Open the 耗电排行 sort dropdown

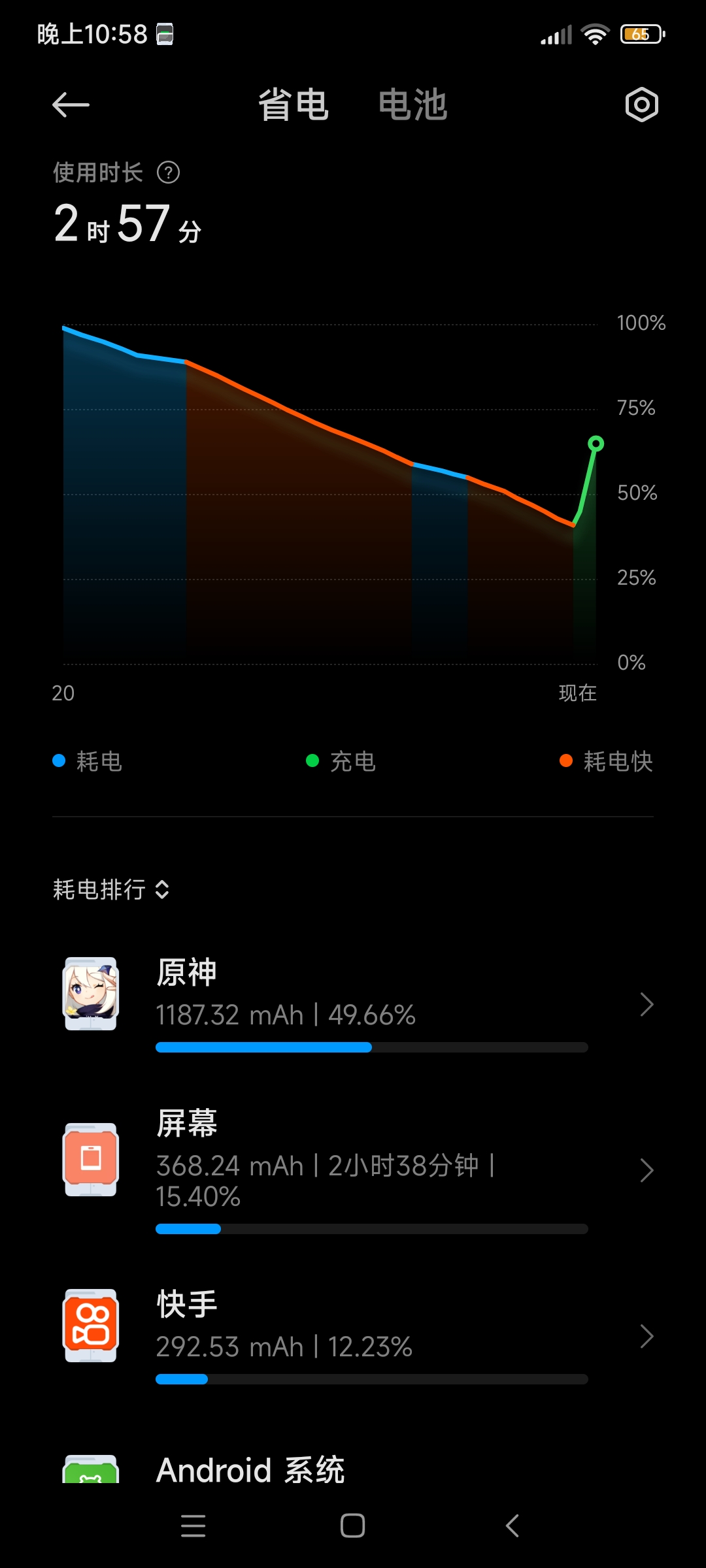click(111, 889)
